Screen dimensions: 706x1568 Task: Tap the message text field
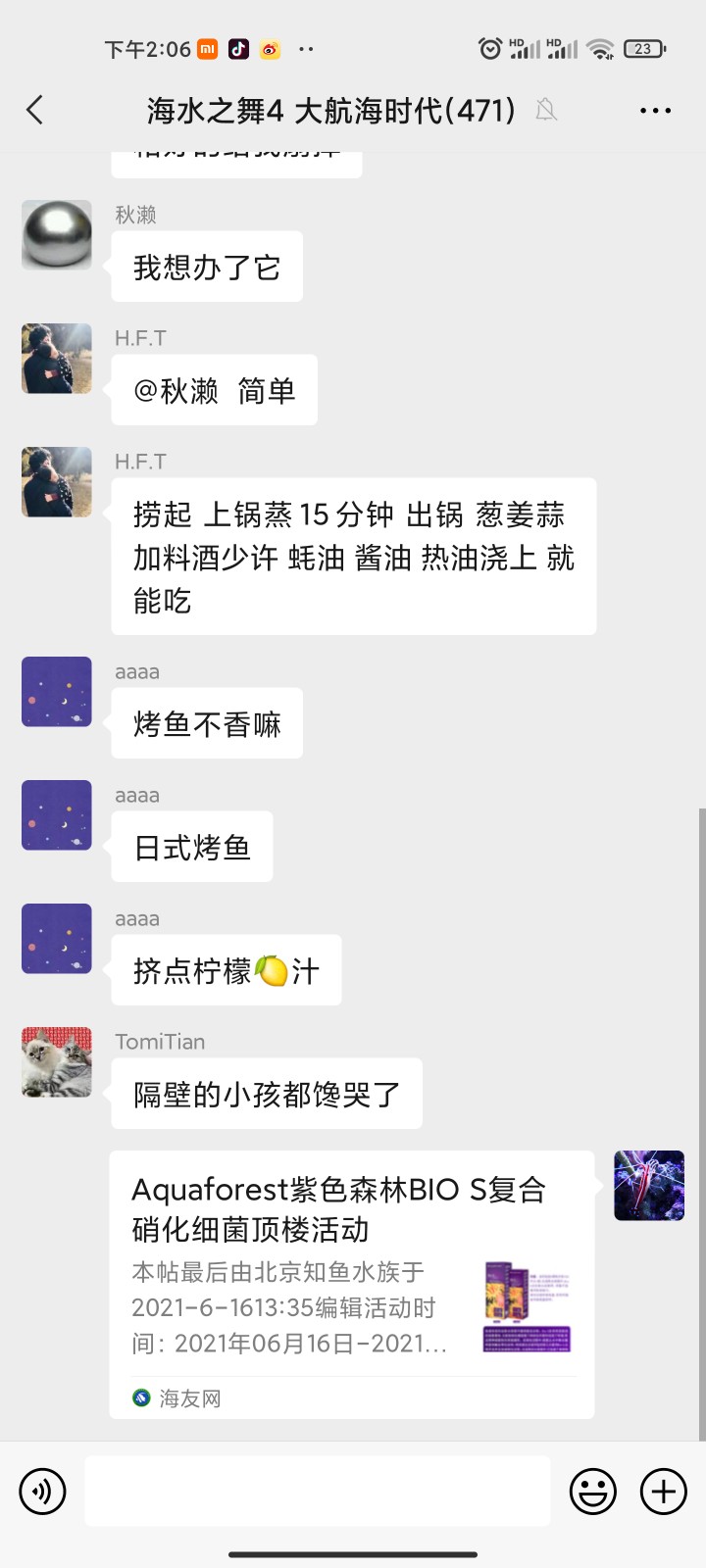(318, 1491)
